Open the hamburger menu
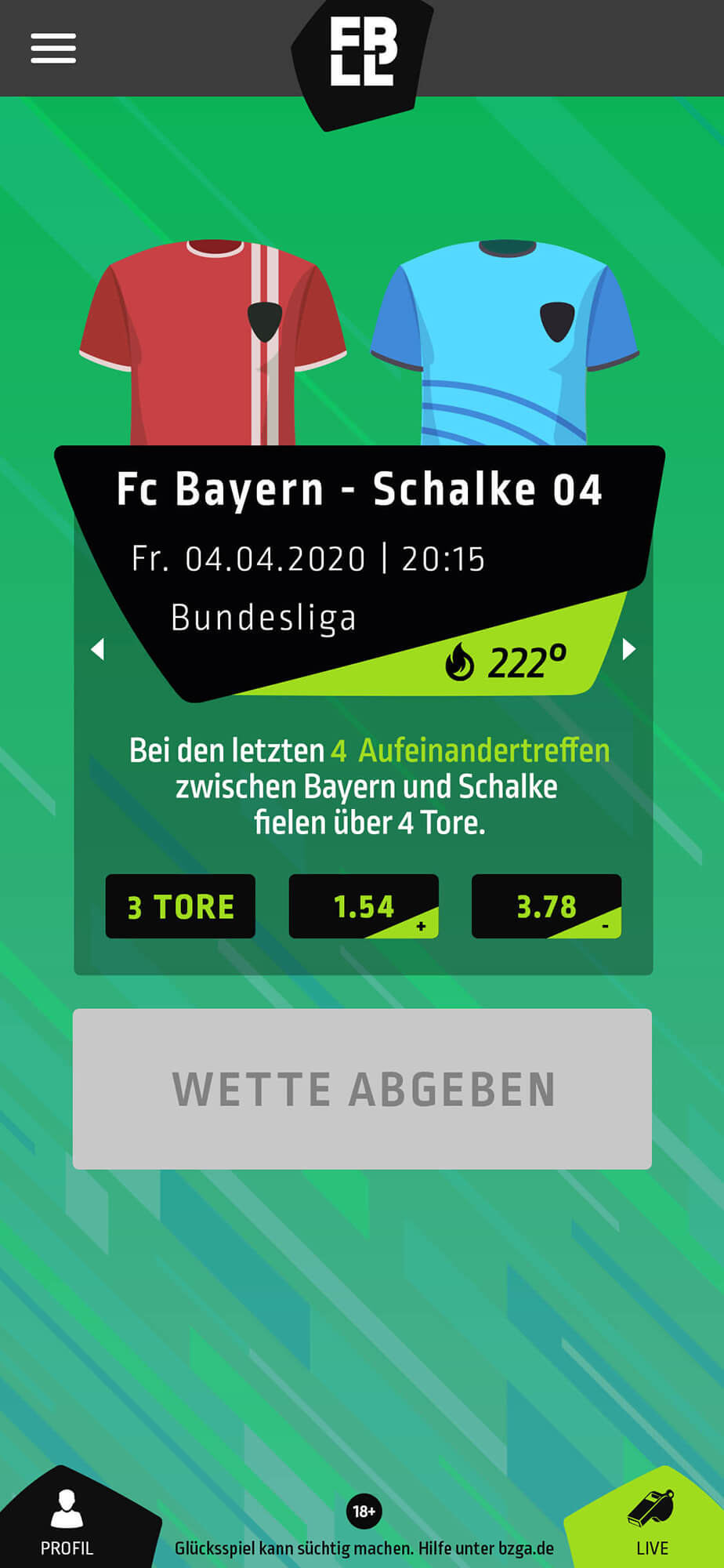The image size is (724, 1568). click(53, 48)
